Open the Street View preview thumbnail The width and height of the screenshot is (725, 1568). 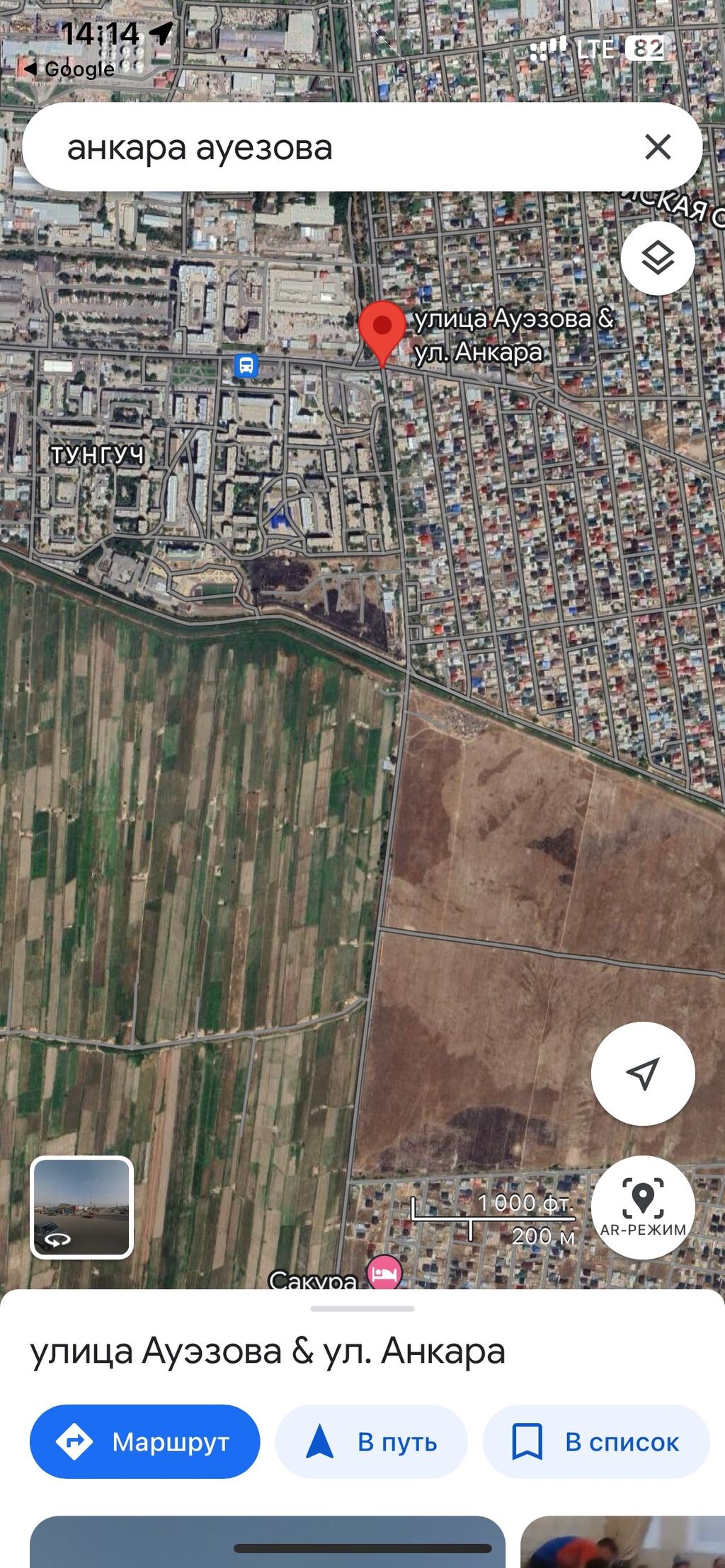(81, 1207)
